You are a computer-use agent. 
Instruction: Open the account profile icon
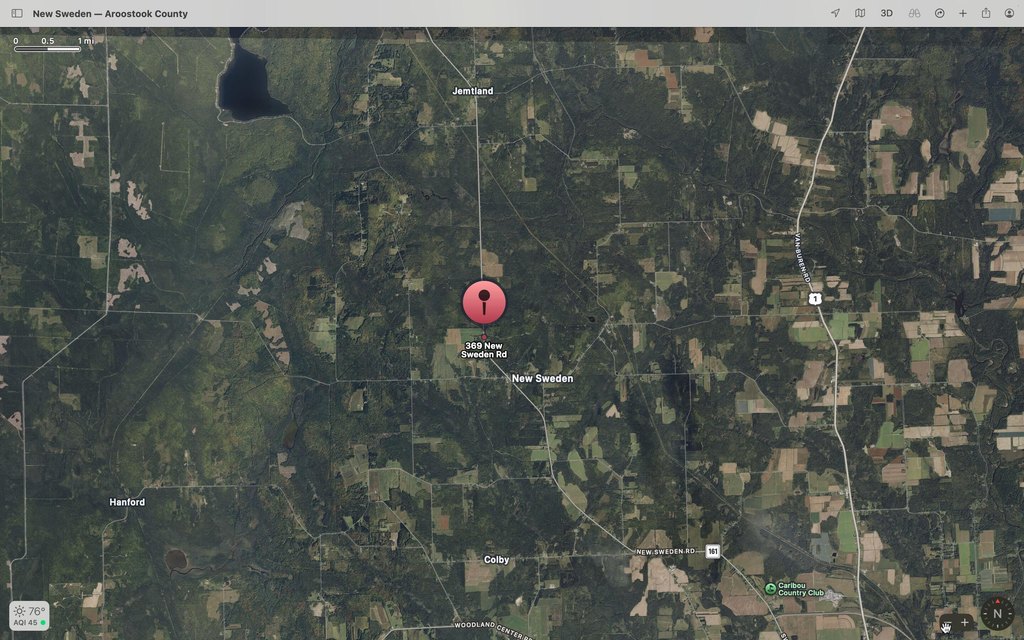point(1009,13)
